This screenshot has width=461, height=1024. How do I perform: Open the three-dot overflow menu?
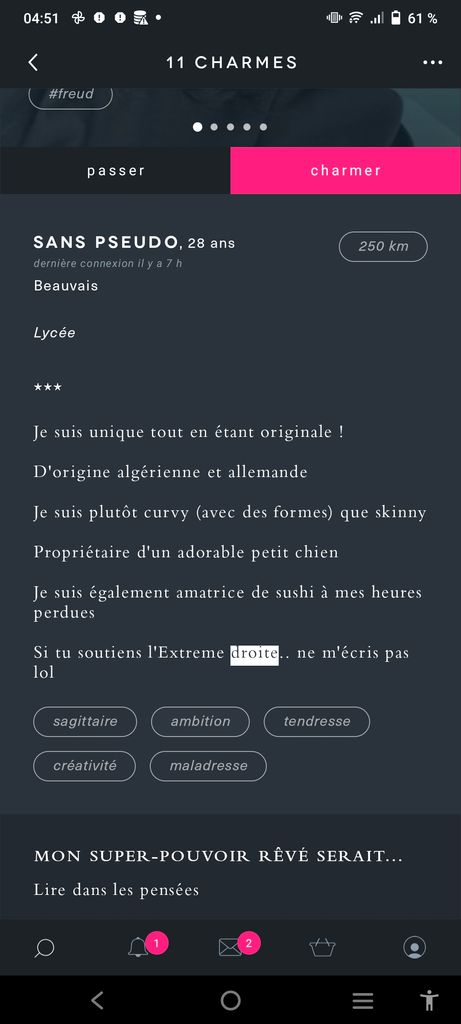432,63
